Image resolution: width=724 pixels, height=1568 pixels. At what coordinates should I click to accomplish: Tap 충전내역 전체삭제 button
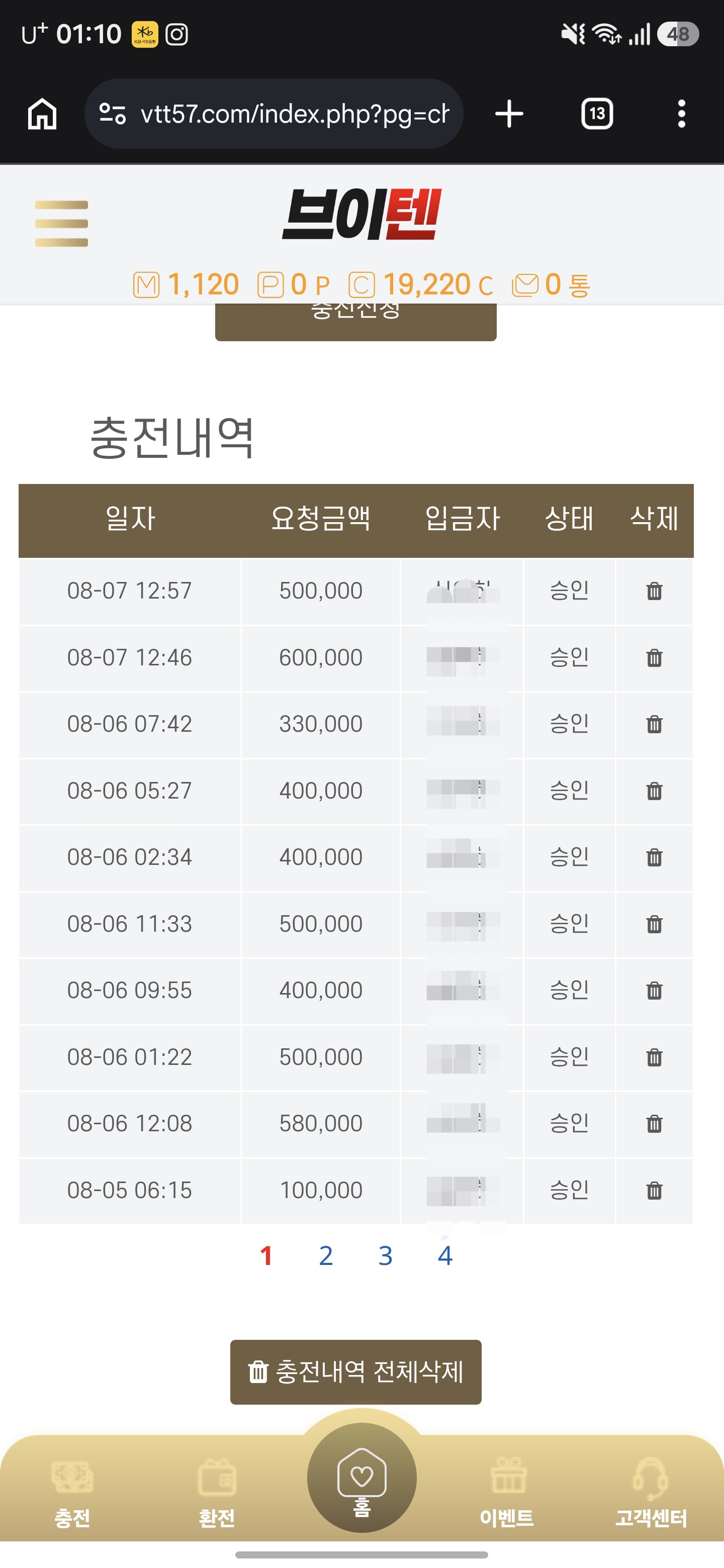tap(355, 1372)
